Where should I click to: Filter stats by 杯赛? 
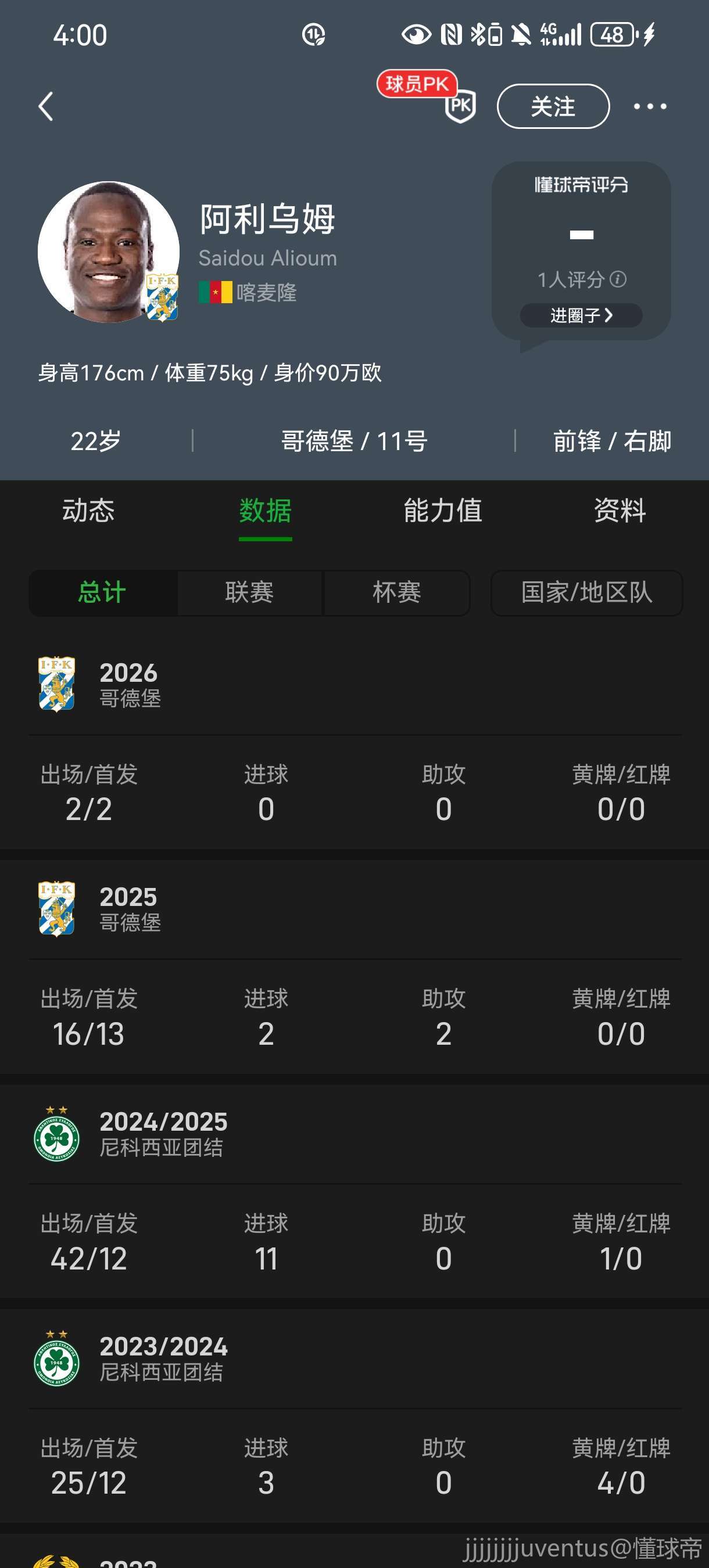396,592
